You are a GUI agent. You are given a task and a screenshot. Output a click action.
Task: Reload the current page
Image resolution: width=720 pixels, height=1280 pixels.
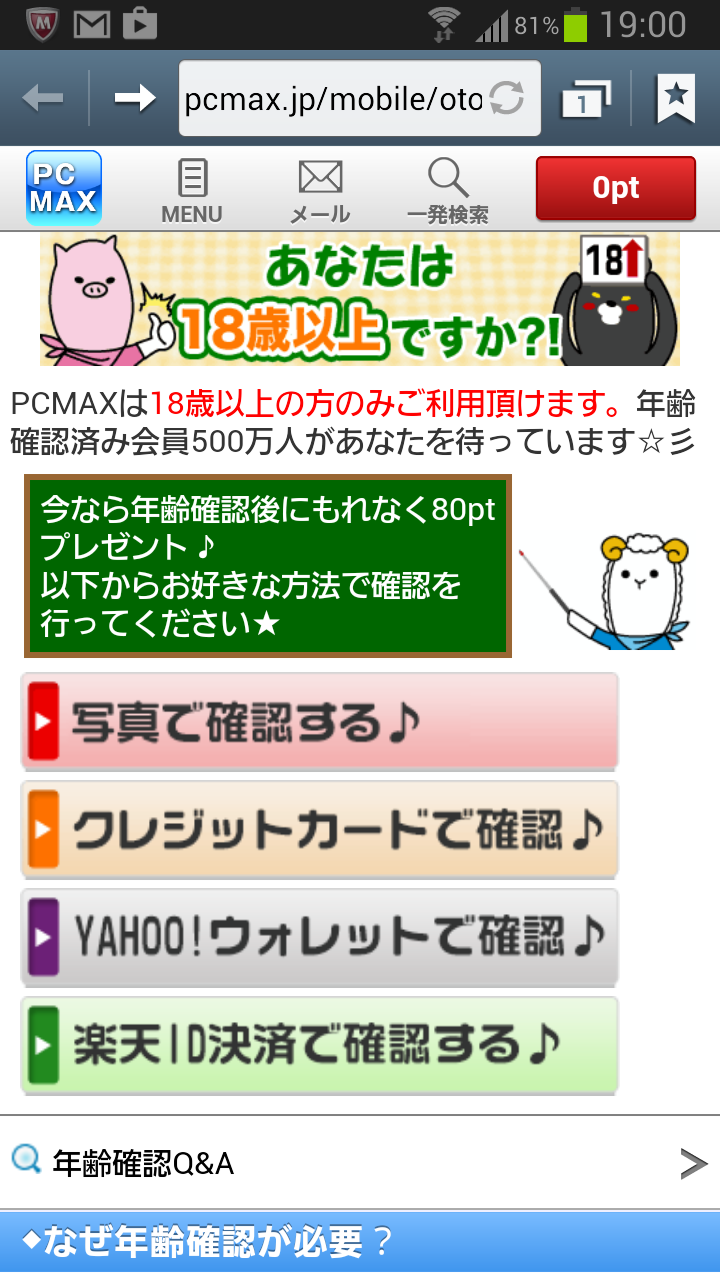pos(507,99)
